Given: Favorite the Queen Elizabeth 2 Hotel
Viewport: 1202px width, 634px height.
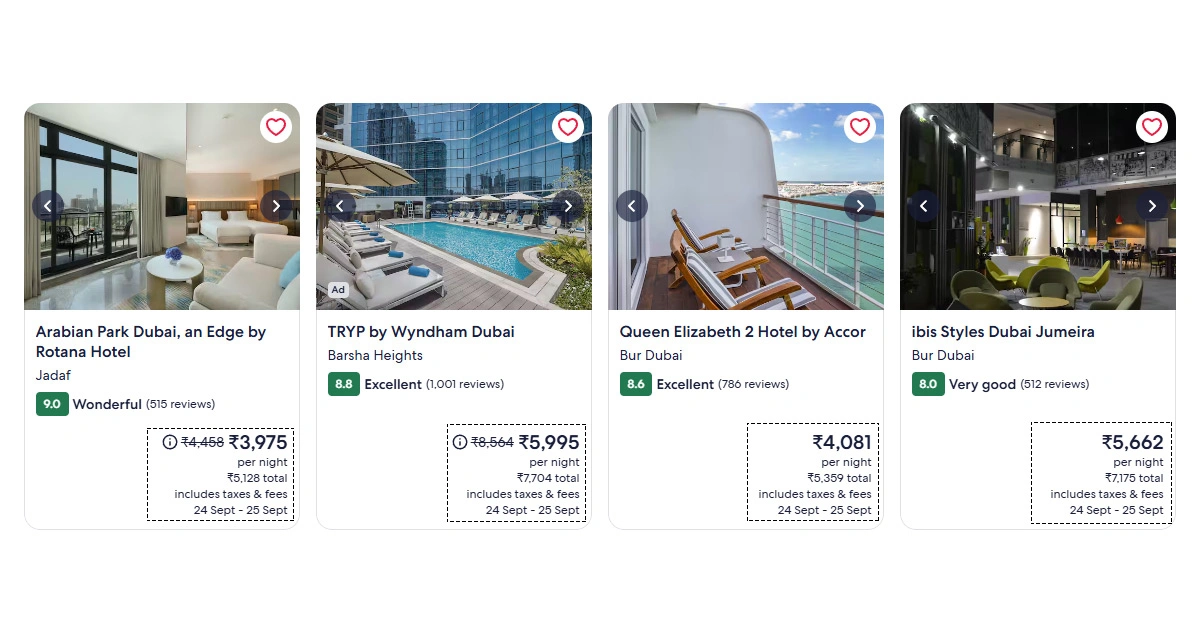Looking at the screenshot, I should point(860,127).
